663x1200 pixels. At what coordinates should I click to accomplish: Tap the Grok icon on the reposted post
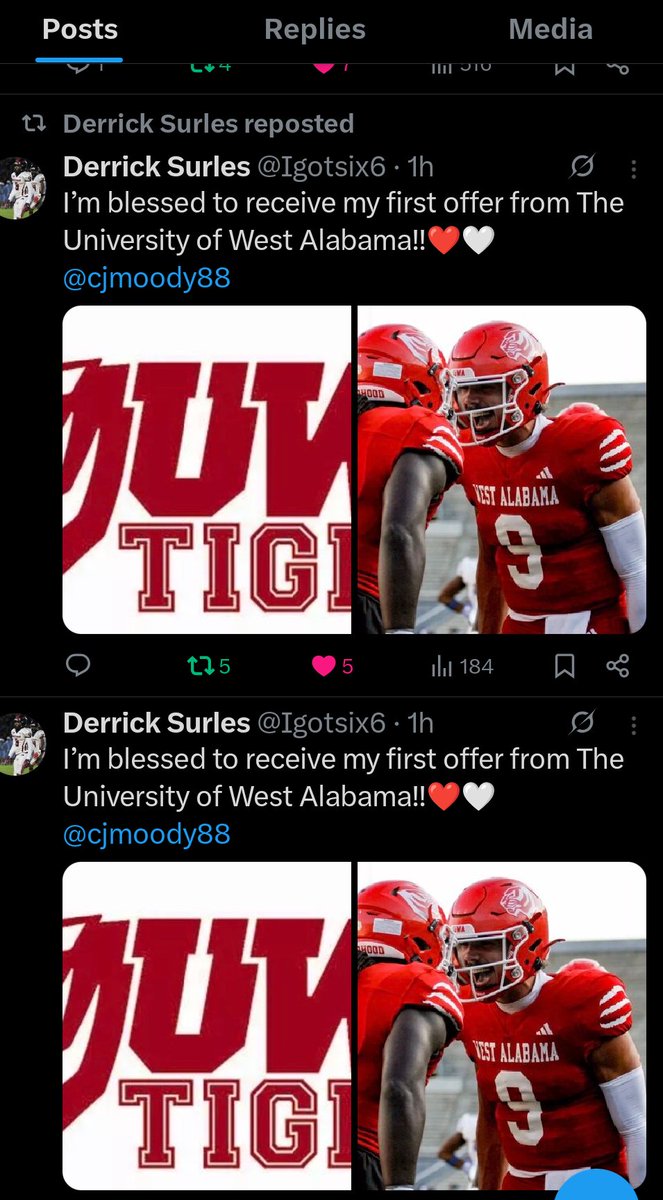(585, 166)
